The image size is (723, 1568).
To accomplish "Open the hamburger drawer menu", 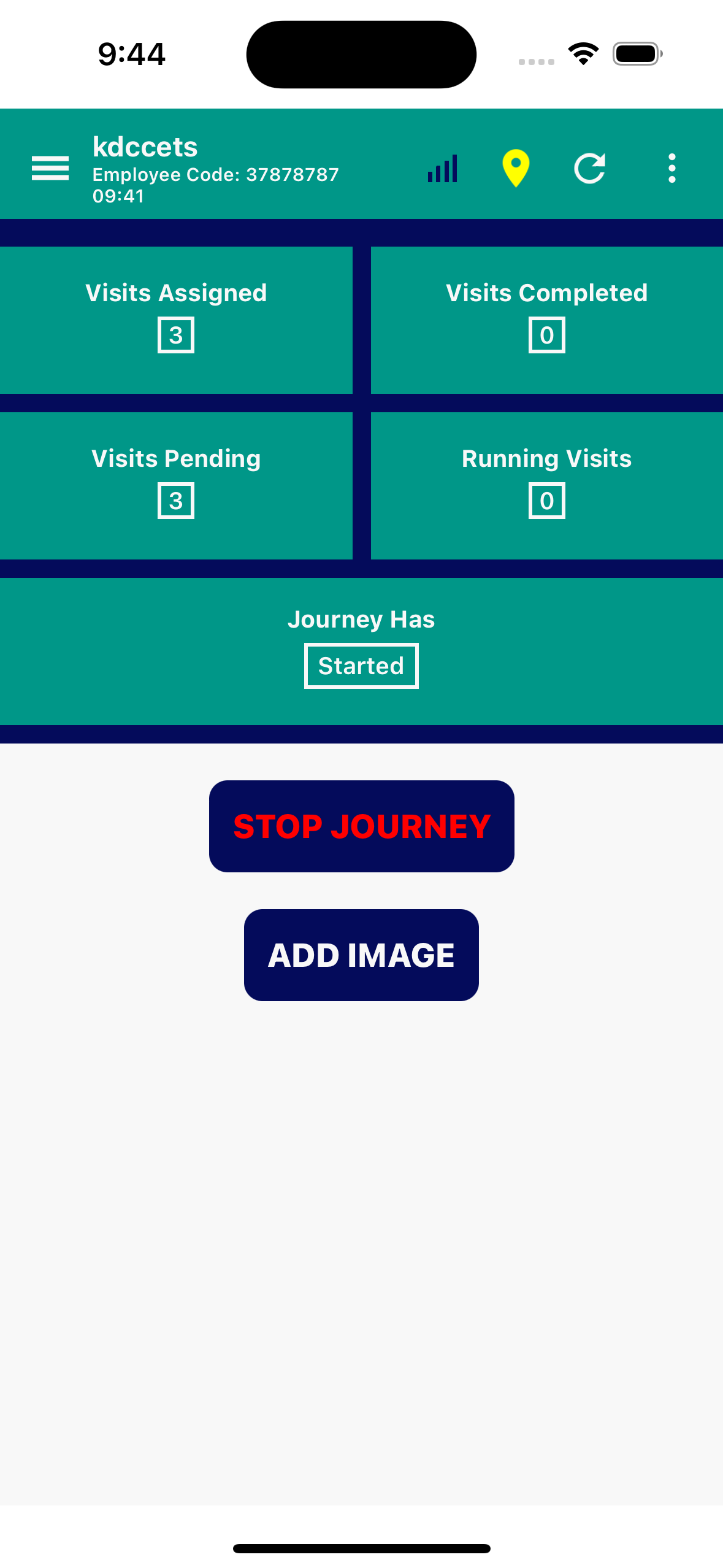I will pyautogui.click(x=50, y=168).
